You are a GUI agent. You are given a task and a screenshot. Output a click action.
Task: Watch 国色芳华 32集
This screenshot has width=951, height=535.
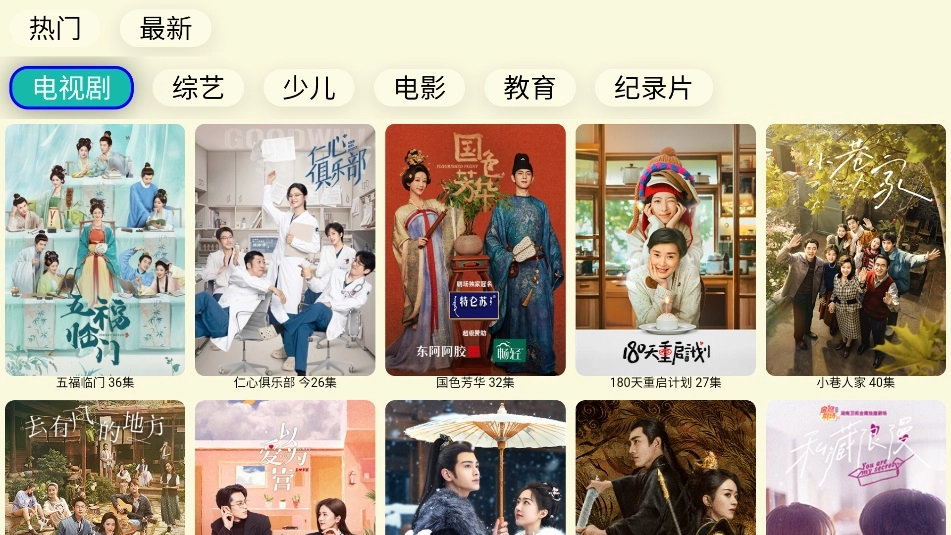475,250
